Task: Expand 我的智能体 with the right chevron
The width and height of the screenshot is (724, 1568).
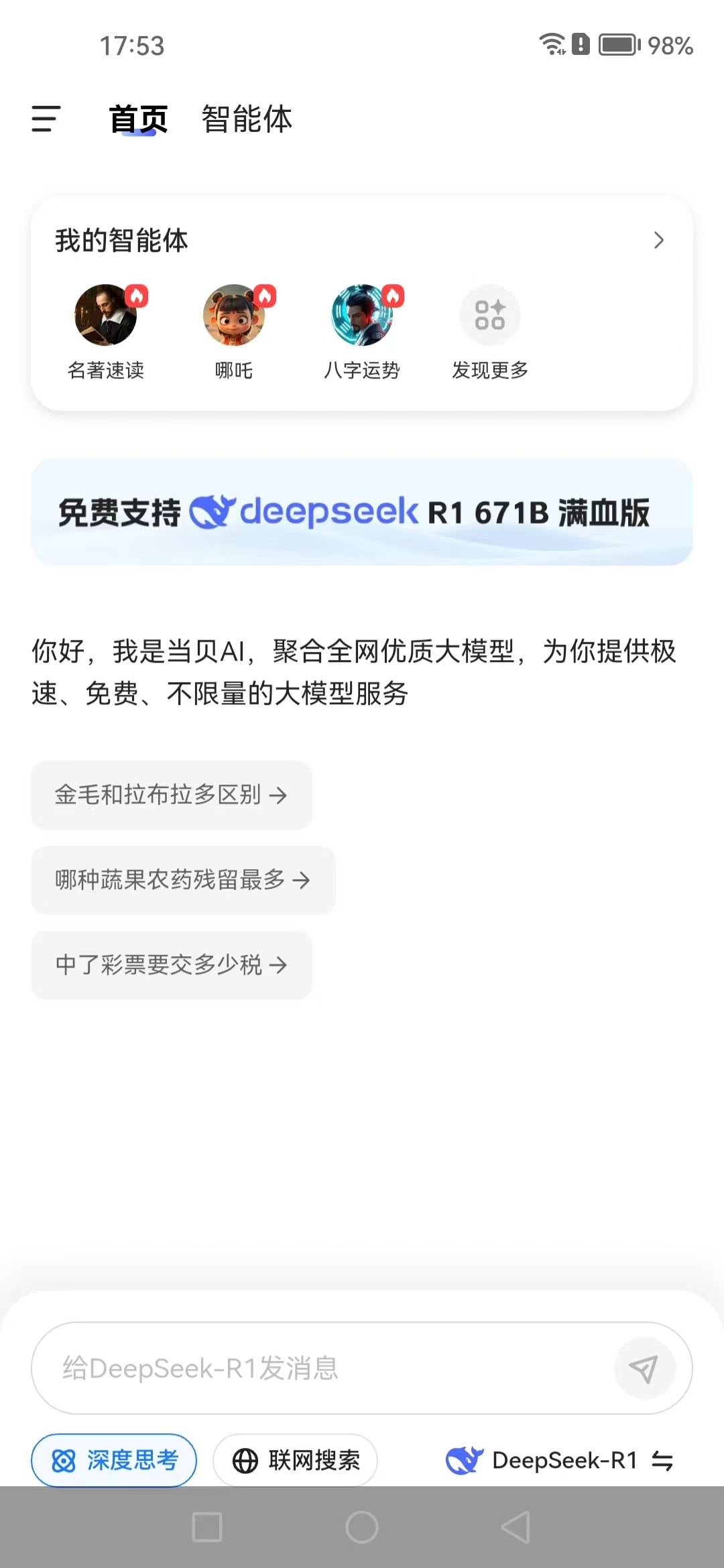Action: [x=658, y=240]
